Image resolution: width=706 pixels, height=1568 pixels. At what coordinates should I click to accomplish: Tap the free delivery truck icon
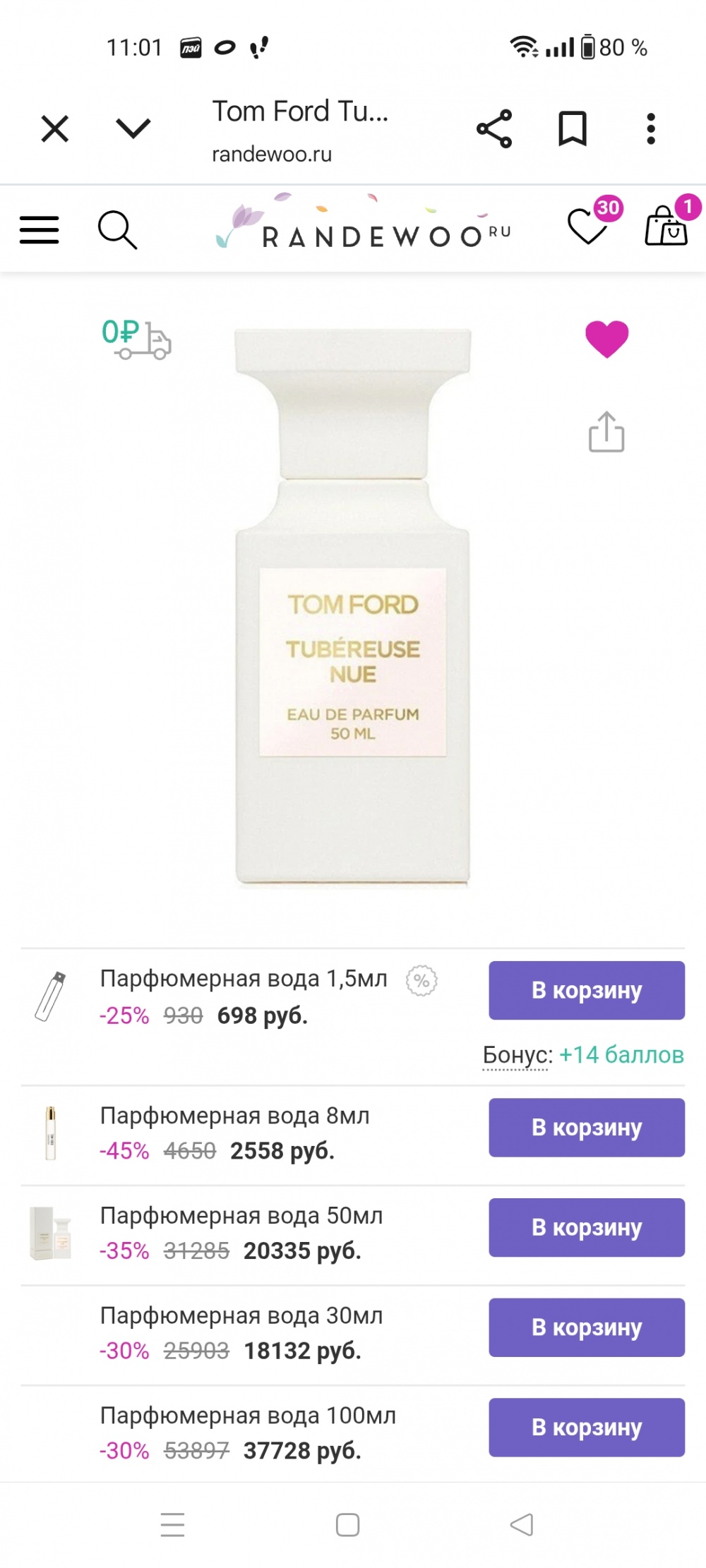click(x=141, y=341)
